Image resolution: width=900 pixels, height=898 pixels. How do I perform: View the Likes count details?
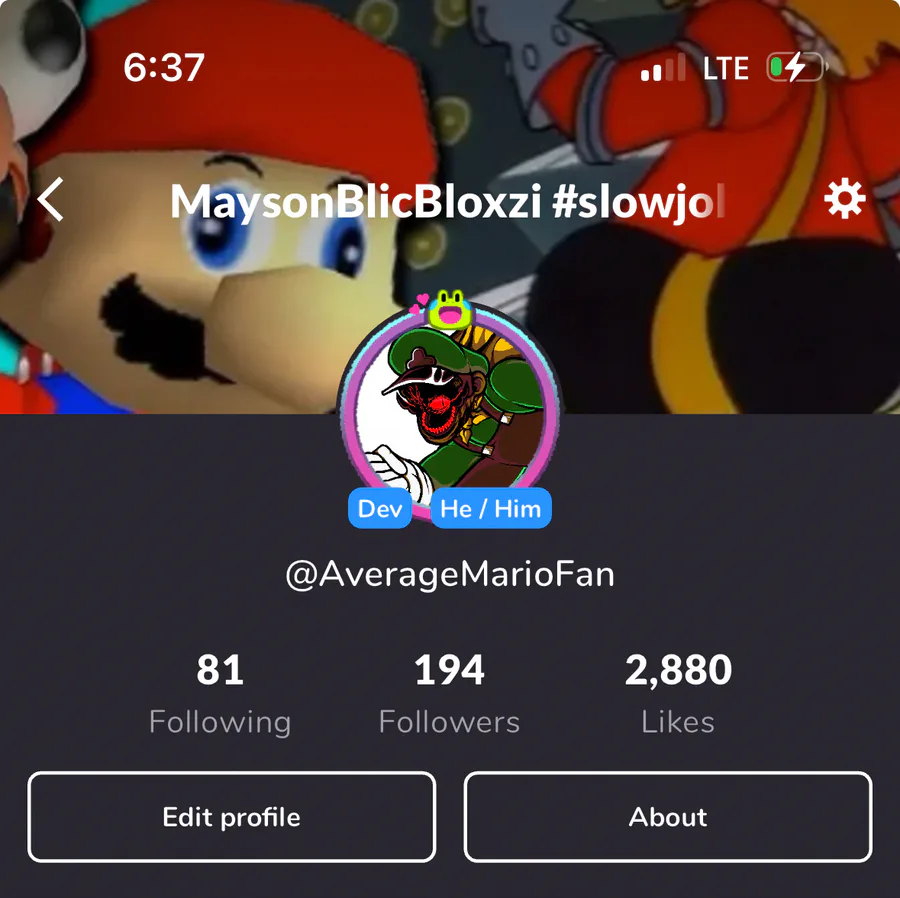[x=678, y=694]
